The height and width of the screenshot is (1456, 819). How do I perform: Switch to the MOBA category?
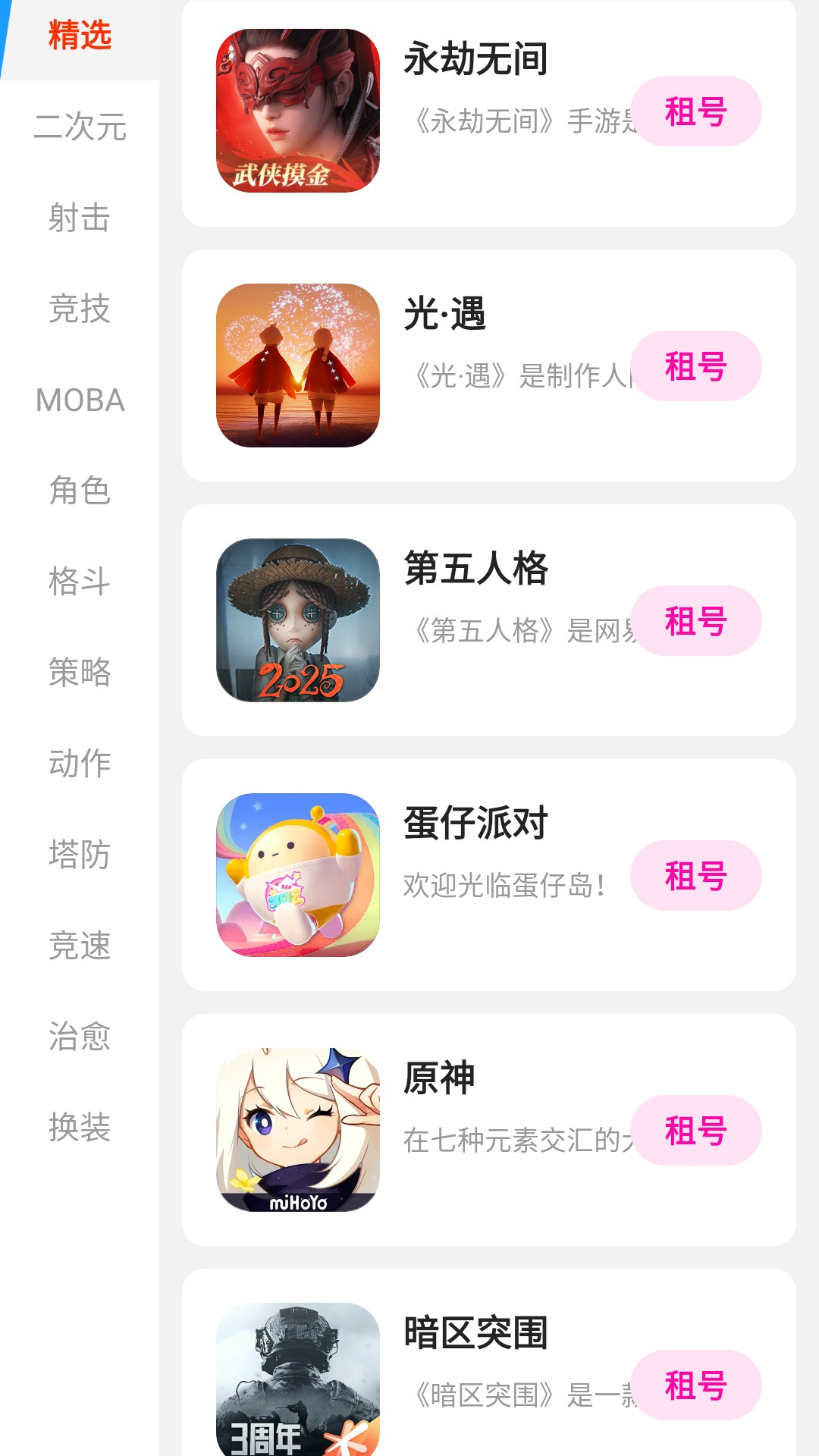click(x=80, y=400)
